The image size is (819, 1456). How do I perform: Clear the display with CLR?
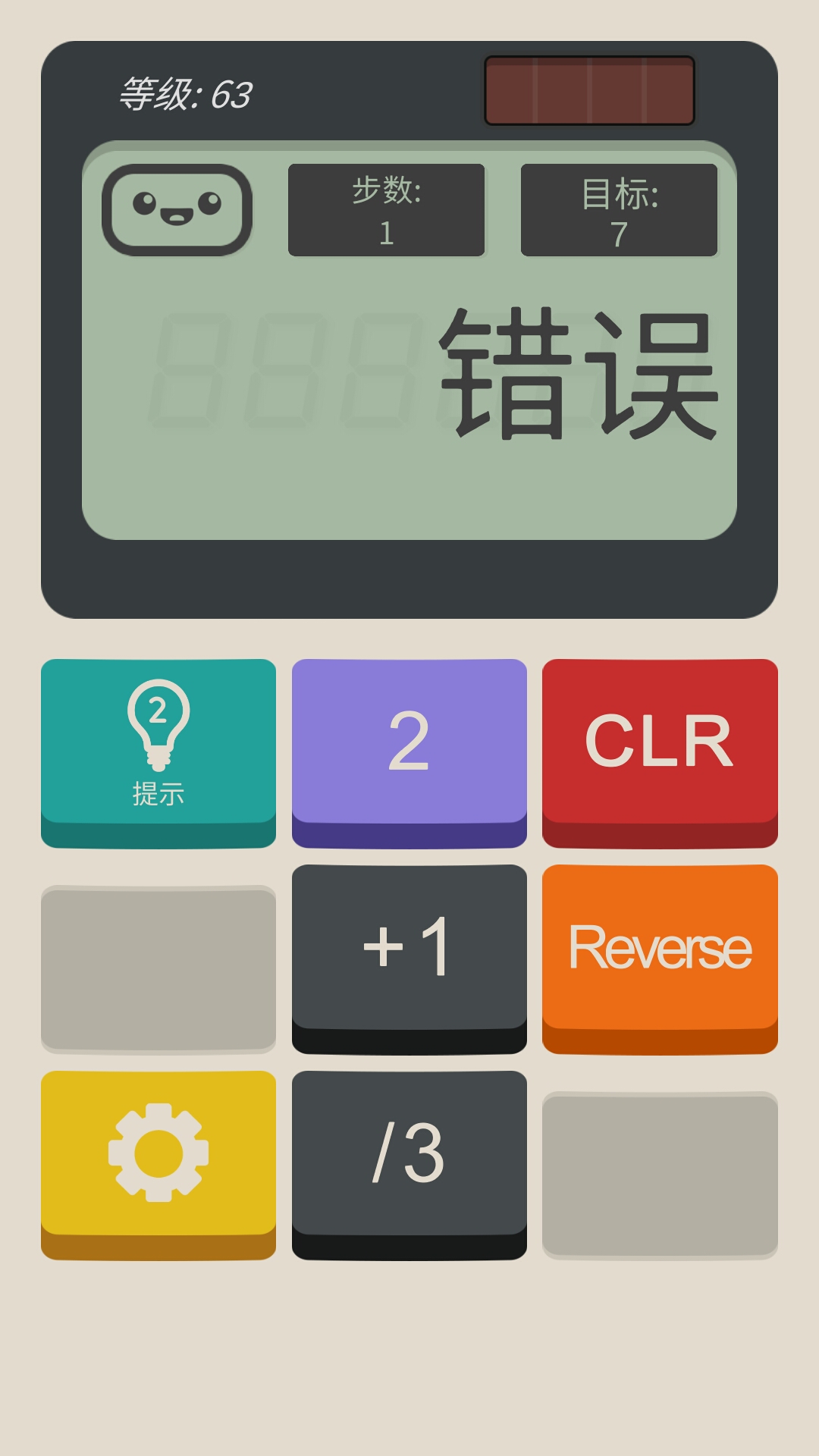(660, 743)
